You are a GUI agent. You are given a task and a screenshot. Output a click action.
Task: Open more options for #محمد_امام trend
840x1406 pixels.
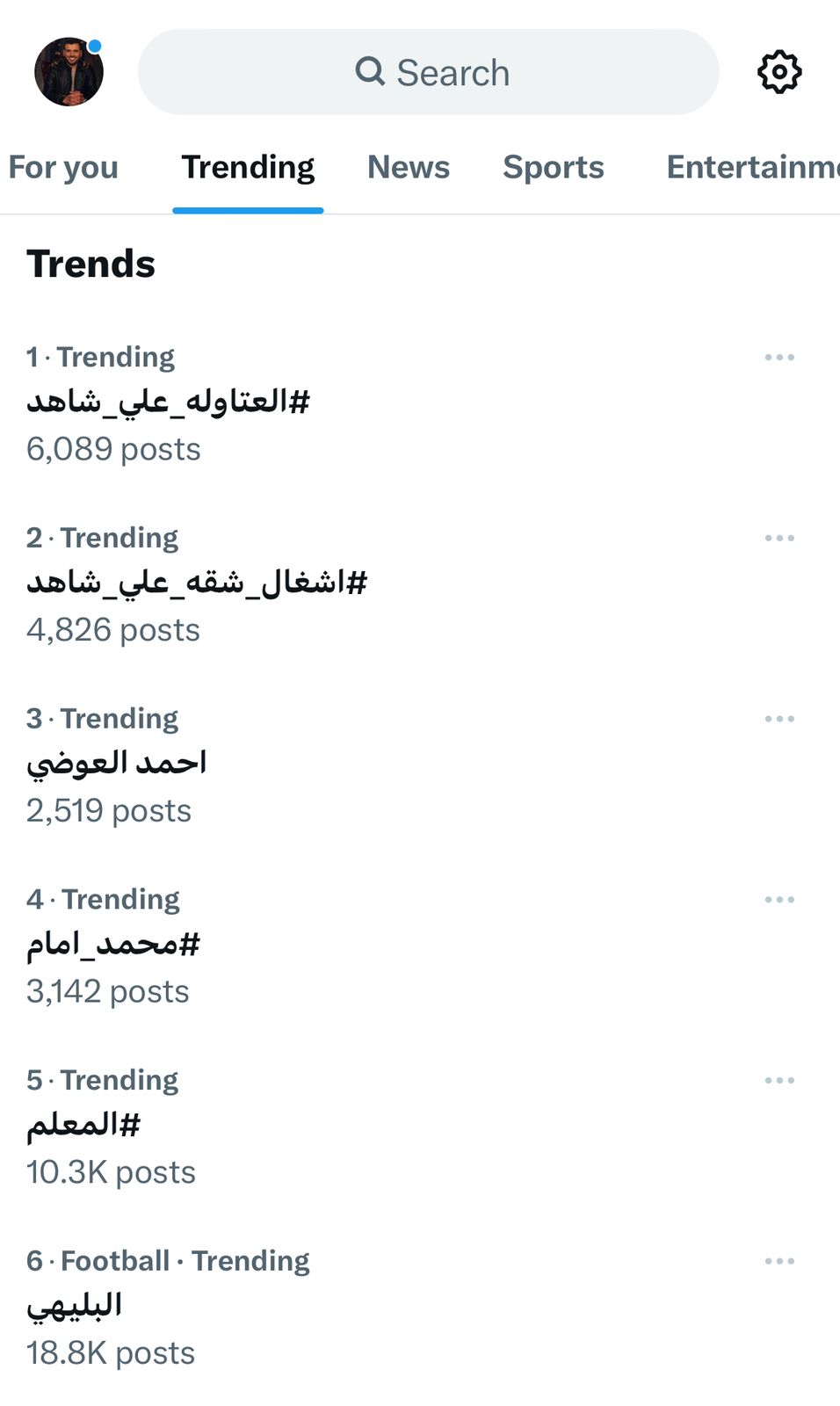click(x=779, y=900)
